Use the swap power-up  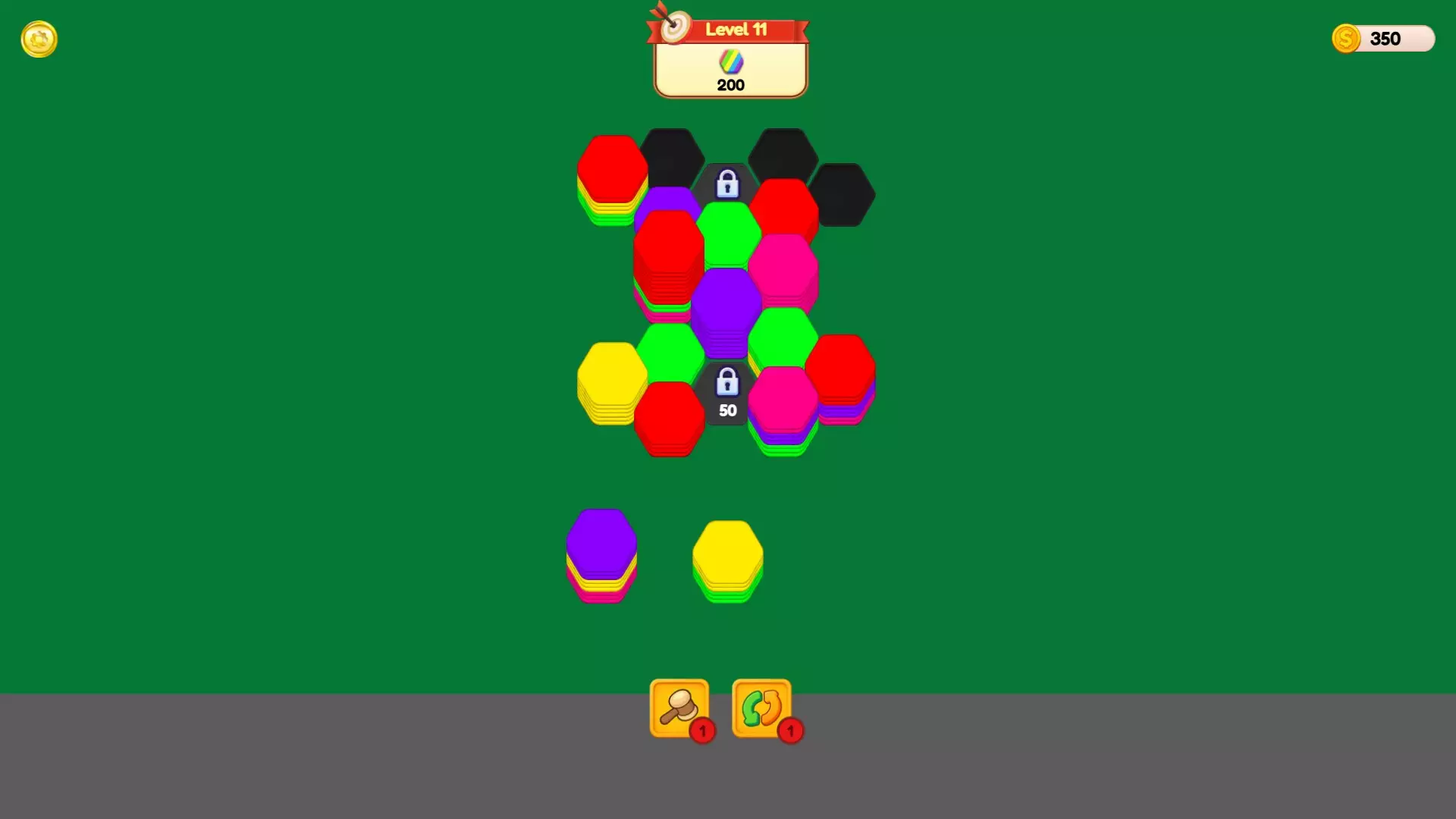761,708
